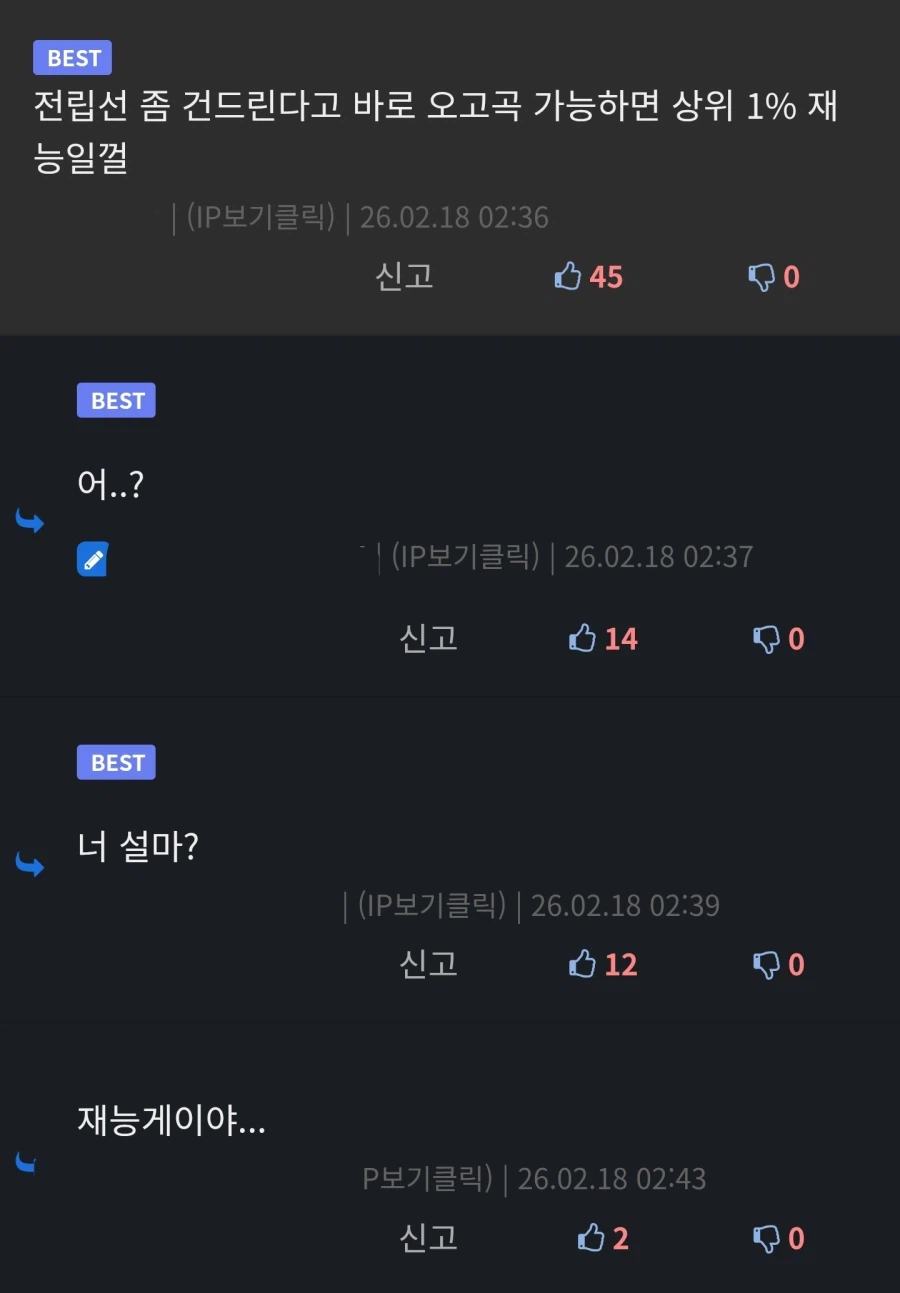The height and width of the screenshot is (1293, 900).
Task: Like the '재능게이야...' reply
Action: click(x=591, y=1239)
